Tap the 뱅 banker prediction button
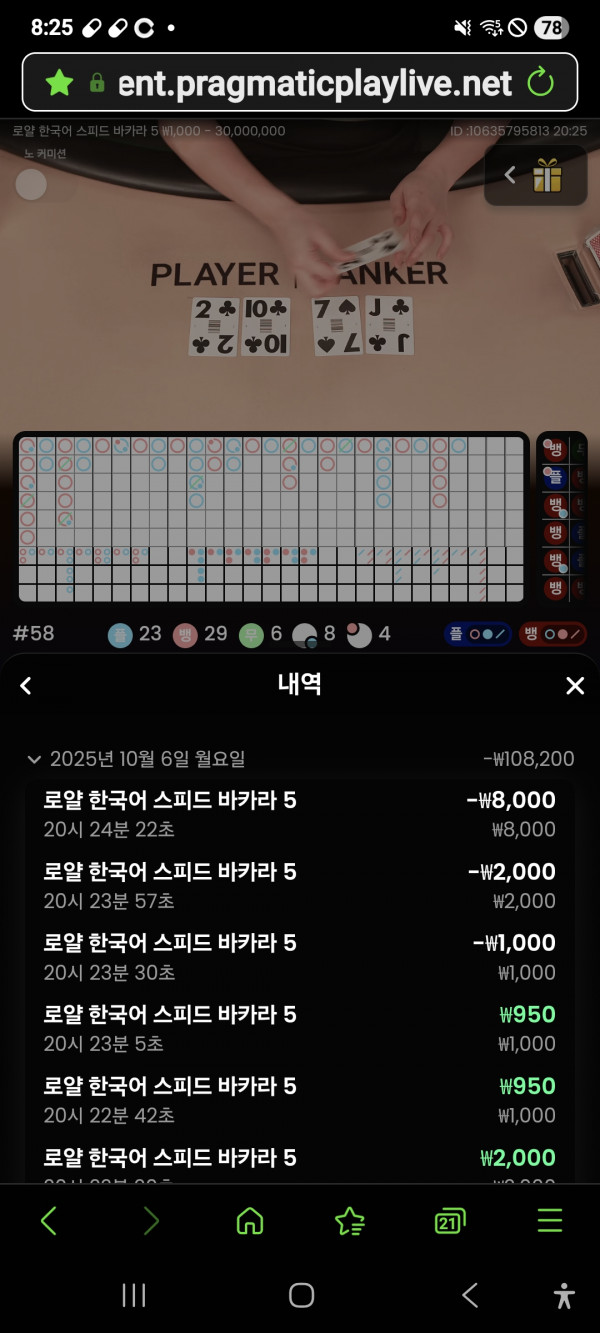This screenshot has width=600, height=1333. (x=552, y=634)
